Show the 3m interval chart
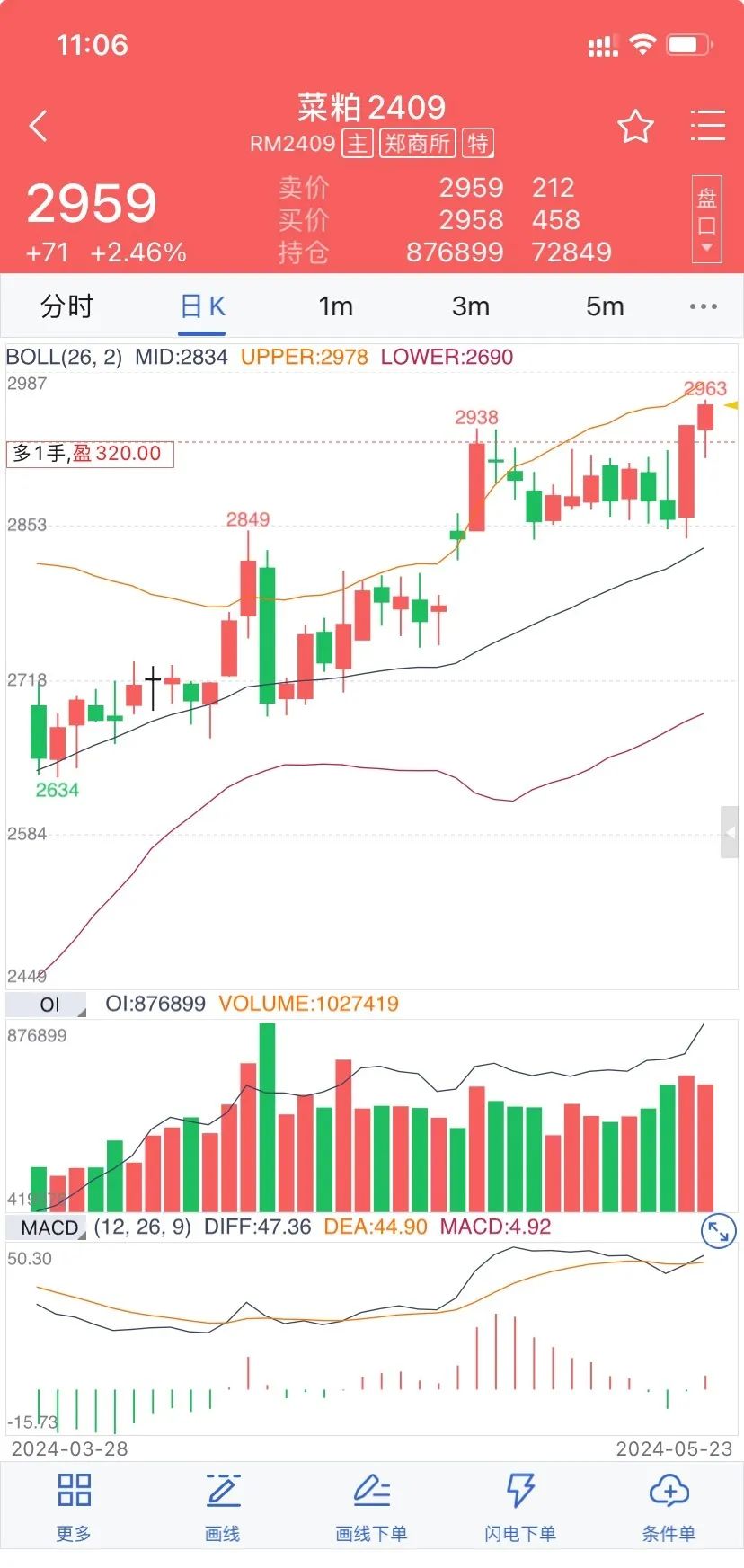 pyautogui.click(x=471, y=306)
